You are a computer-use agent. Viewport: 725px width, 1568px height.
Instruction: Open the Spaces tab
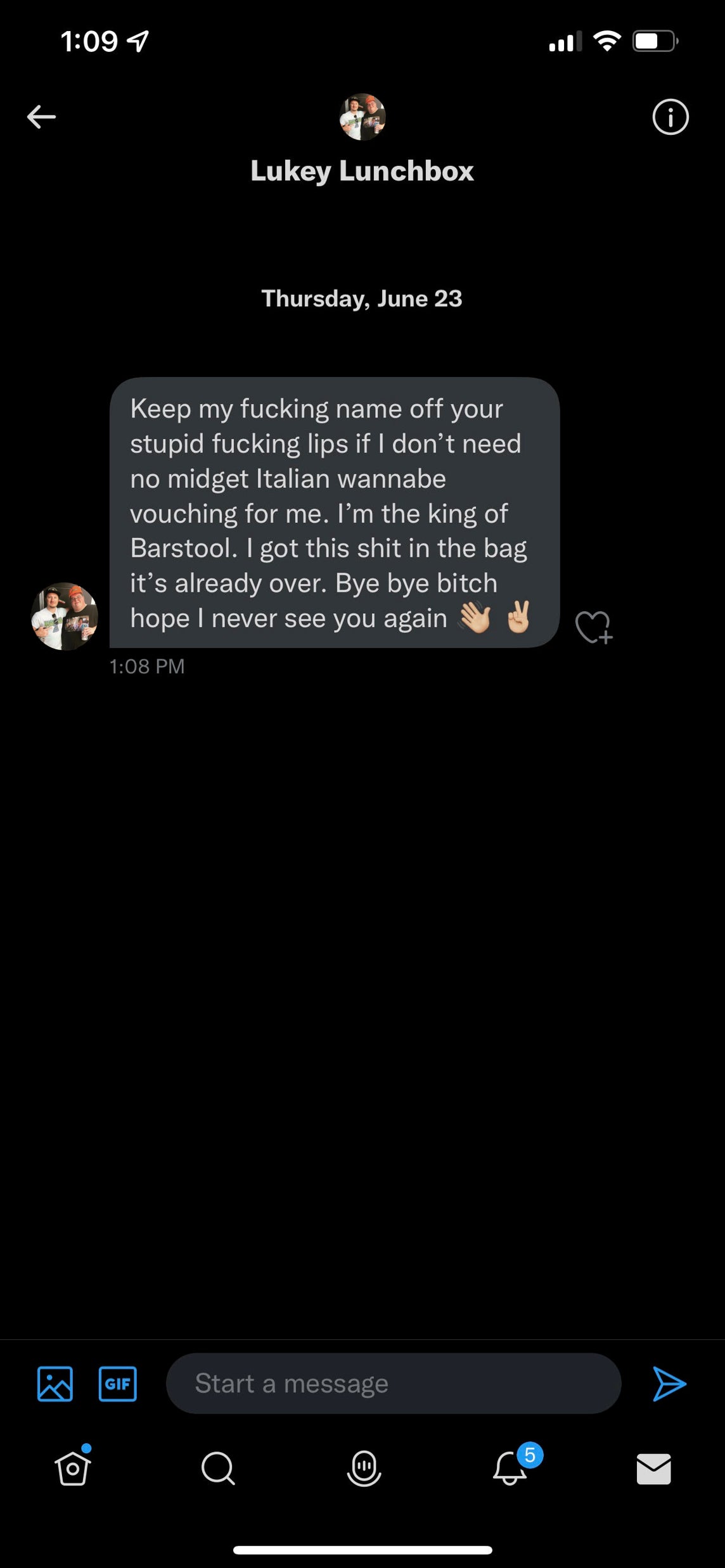[x=364, y=1468]
